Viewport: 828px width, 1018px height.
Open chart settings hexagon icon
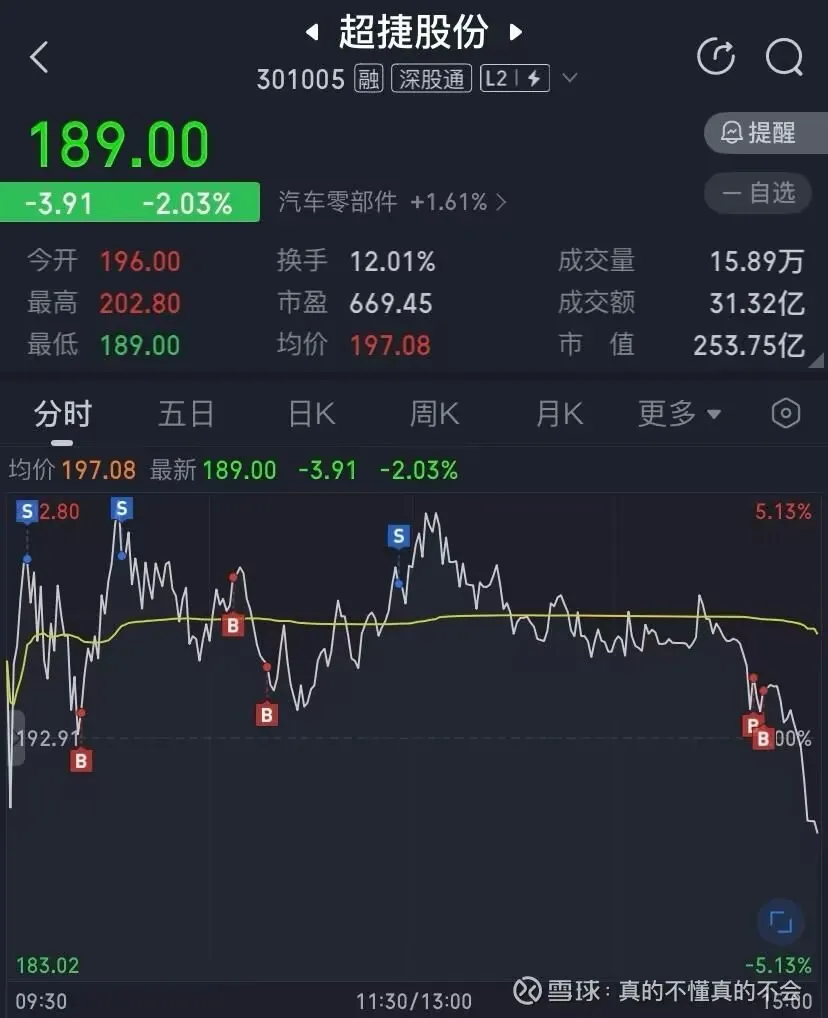pos(786,413)
